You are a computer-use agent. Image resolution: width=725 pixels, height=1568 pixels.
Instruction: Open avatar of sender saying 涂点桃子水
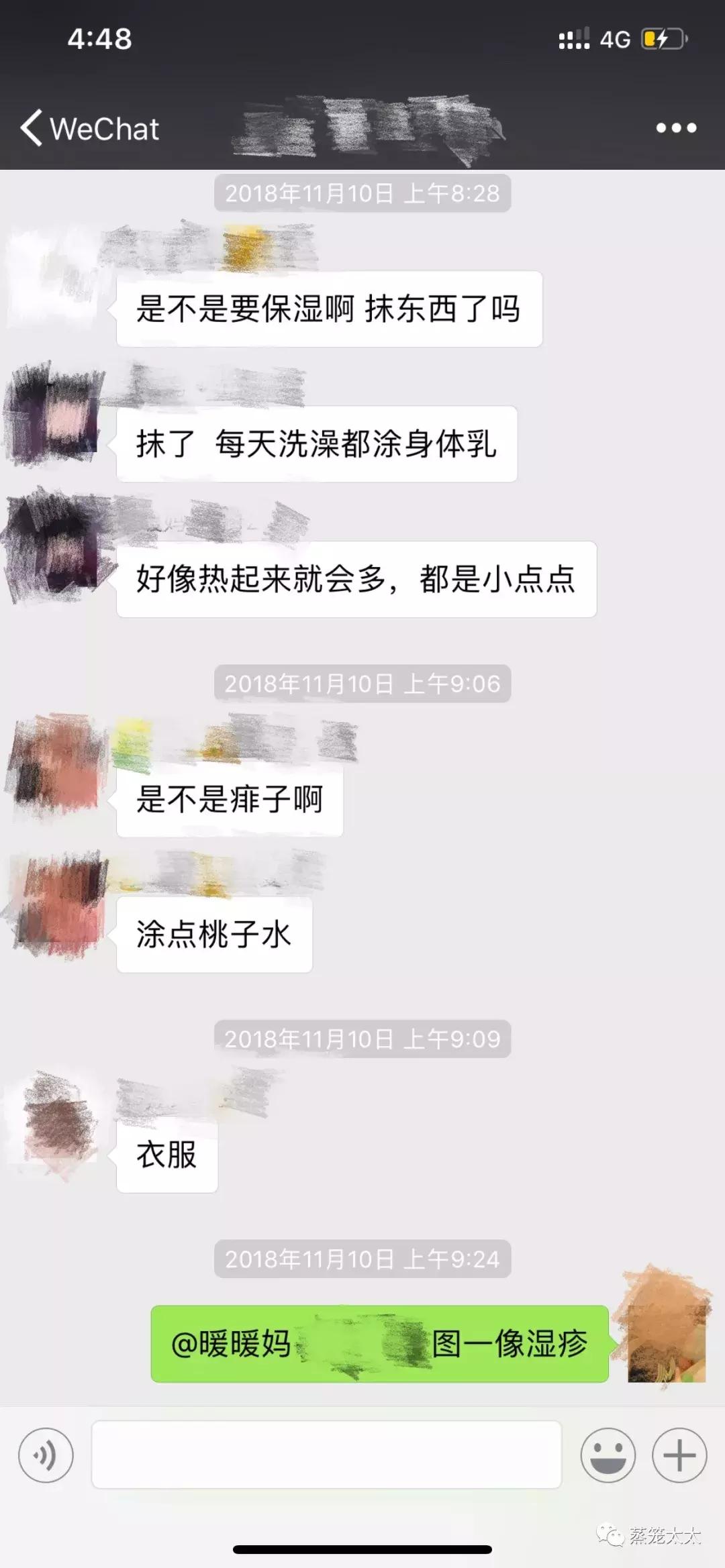59,902
